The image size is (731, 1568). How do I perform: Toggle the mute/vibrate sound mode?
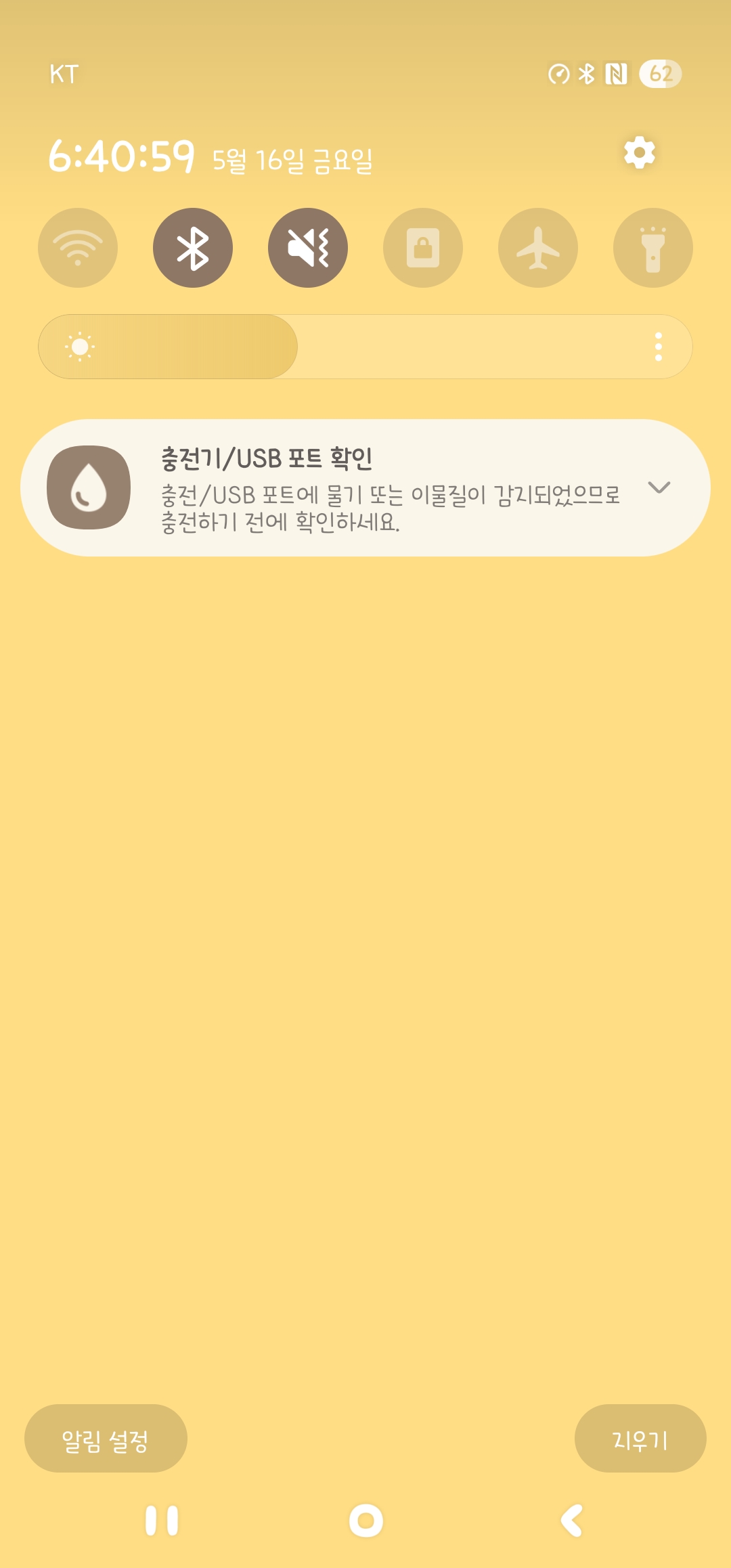pyautogui.click(x=308, y=248)
